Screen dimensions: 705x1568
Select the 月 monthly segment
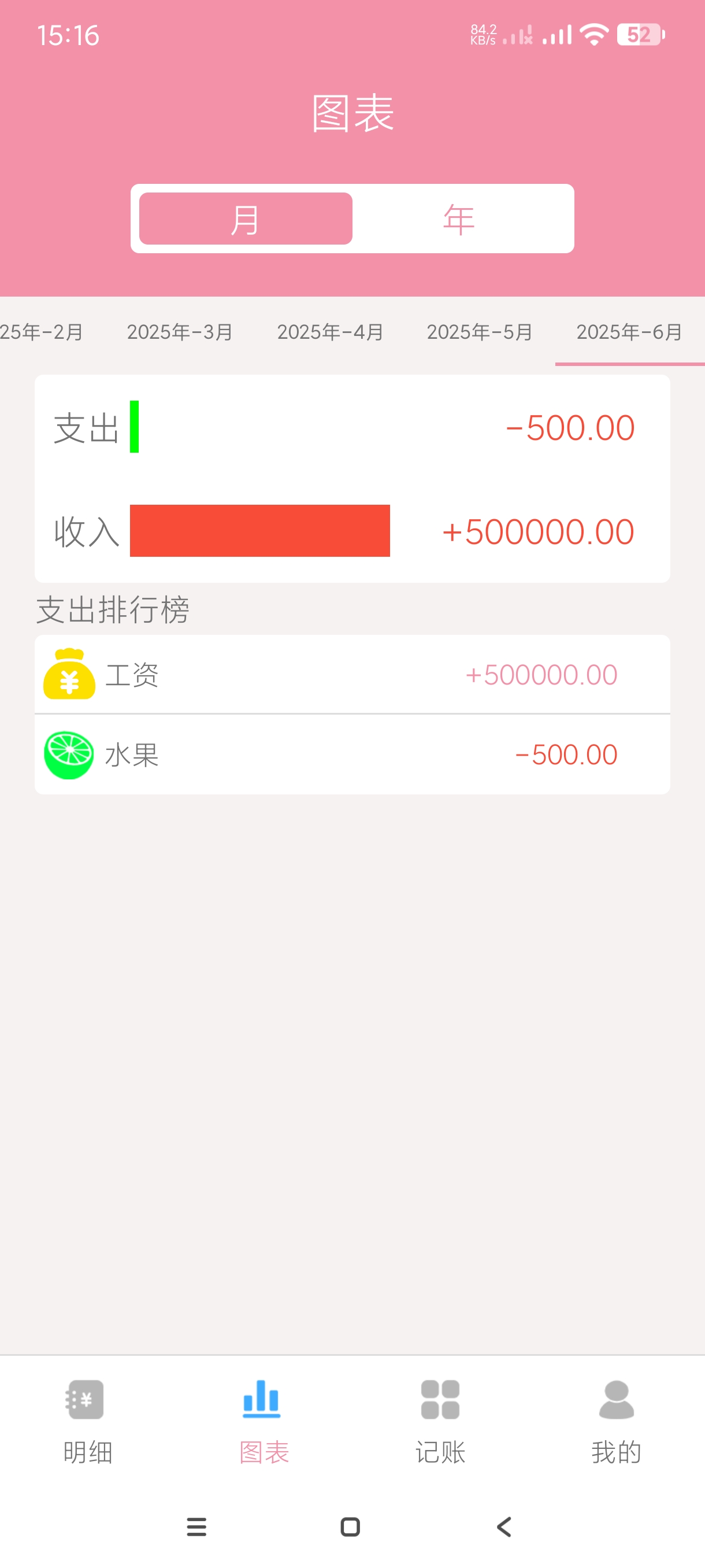[x=246, y=219]
